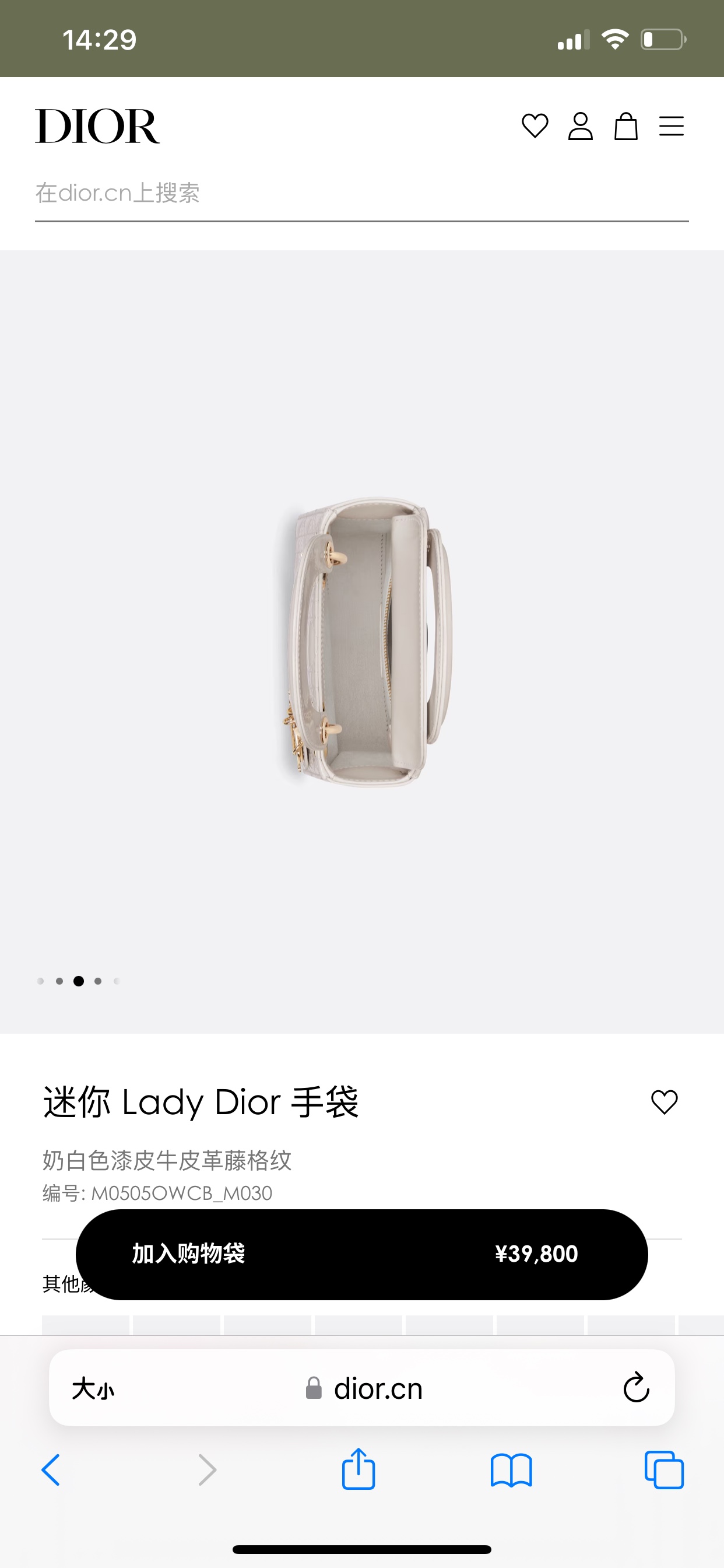724x1568 pixels.
Task: Open Safari bookmarks
Action: pyautogui.click(x=511, y=1471)
